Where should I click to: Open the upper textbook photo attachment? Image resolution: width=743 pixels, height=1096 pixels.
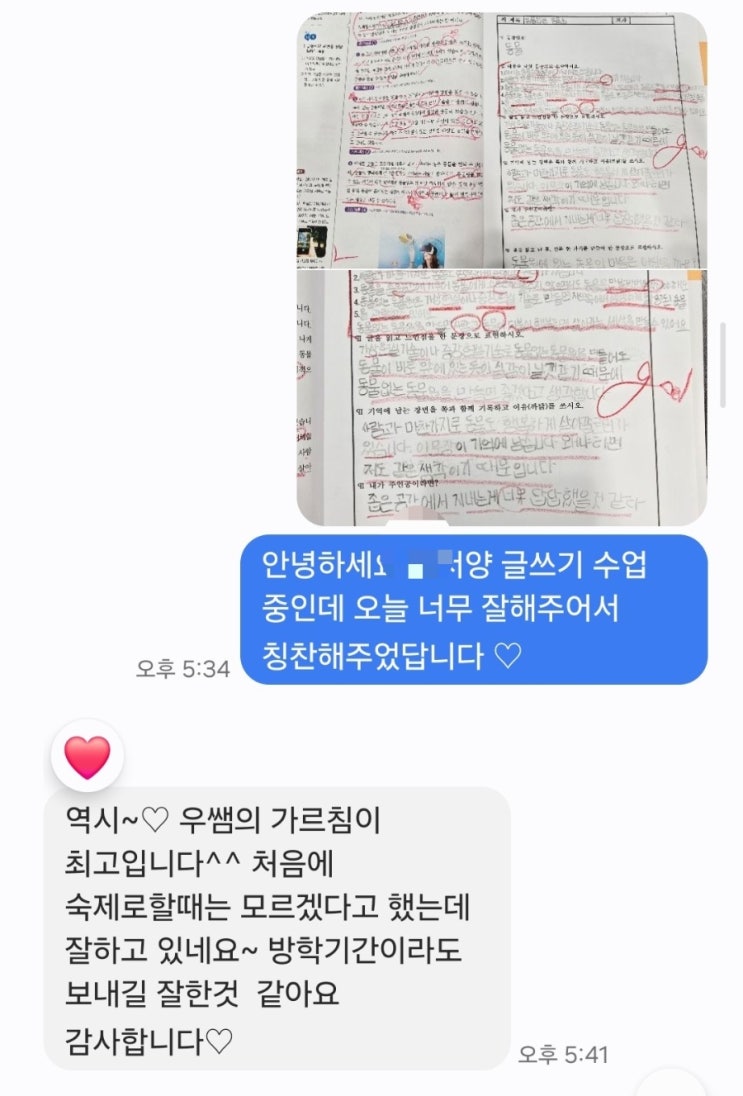[502, 140]
